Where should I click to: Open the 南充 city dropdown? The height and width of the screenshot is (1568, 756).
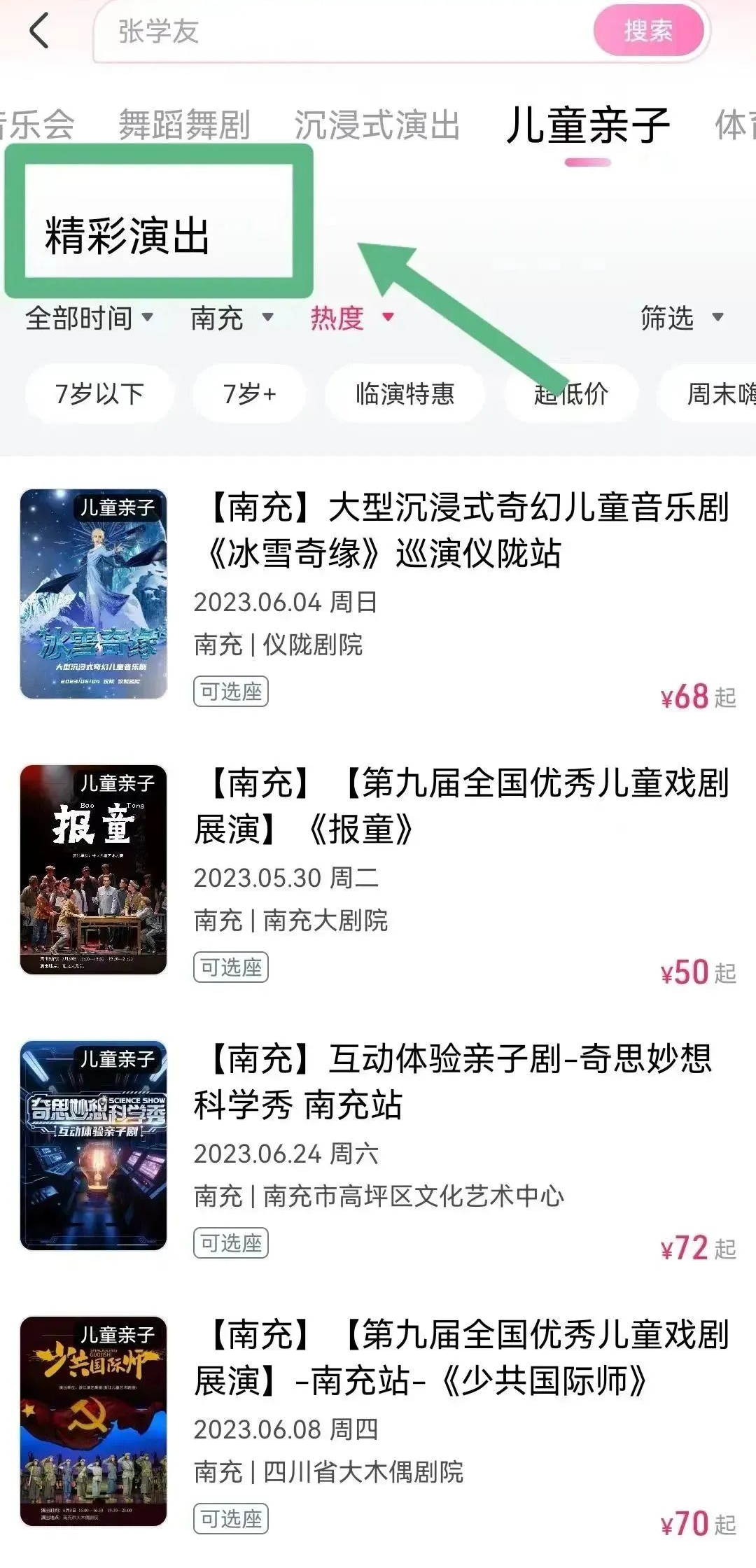tap(231, 318)
